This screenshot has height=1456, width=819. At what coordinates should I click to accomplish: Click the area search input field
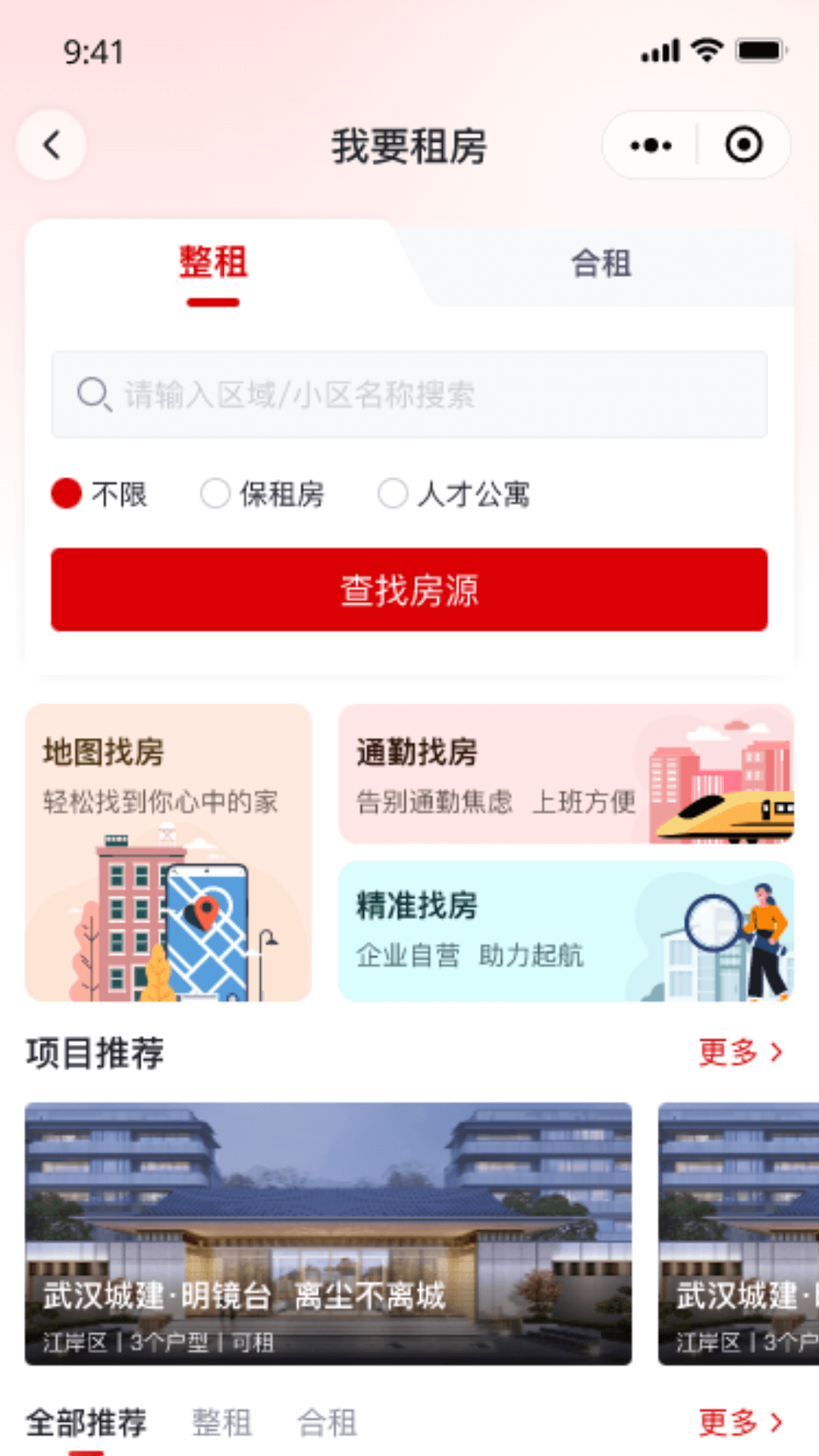tap(409, 394)
